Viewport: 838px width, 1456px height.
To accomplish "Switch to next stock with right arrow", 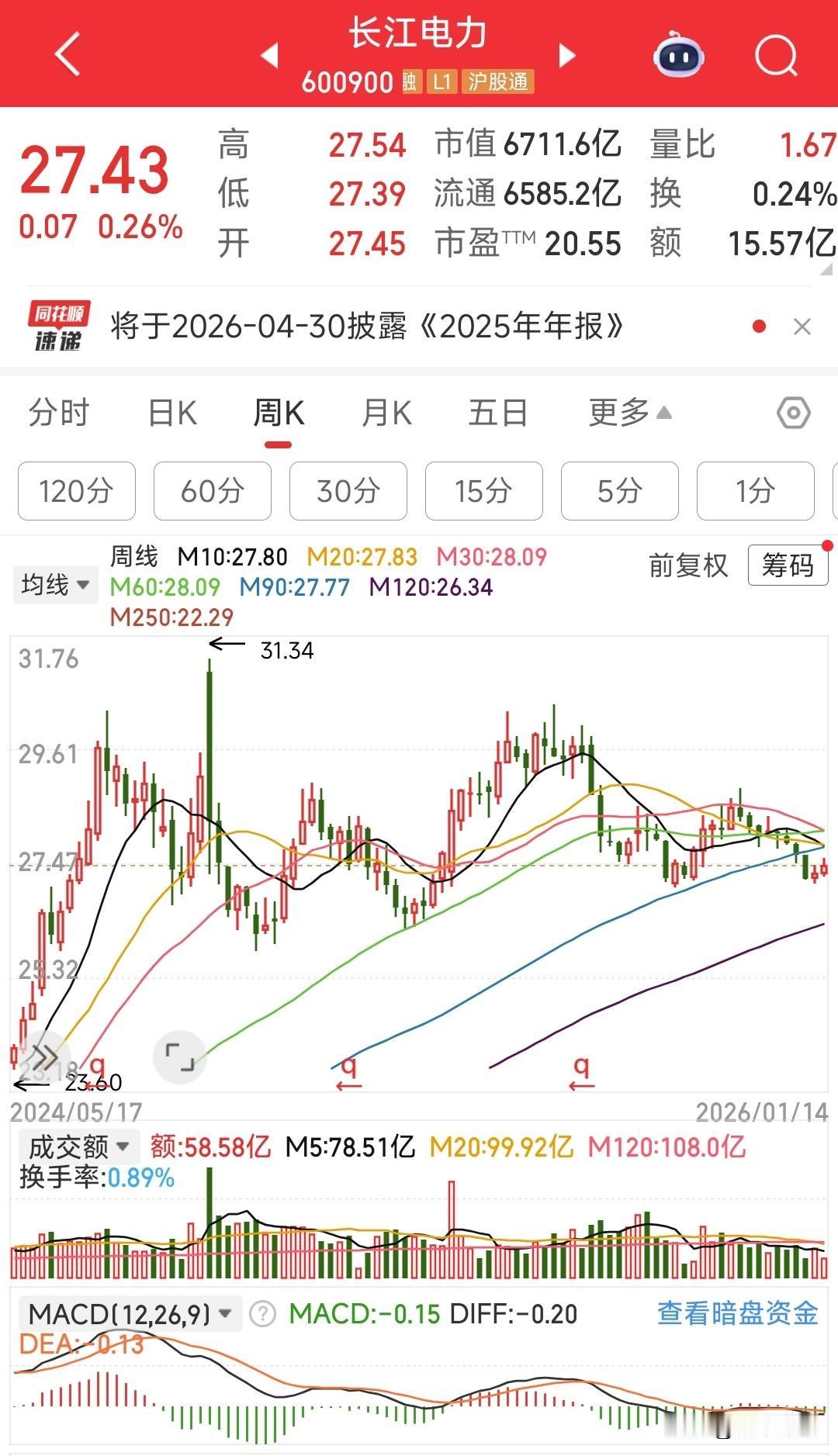I will pyautogui.click(x=567, y=55).
